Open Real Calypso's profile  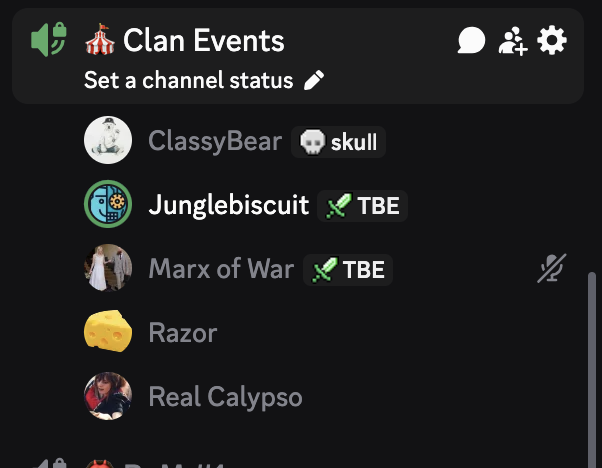pos(225,397)
